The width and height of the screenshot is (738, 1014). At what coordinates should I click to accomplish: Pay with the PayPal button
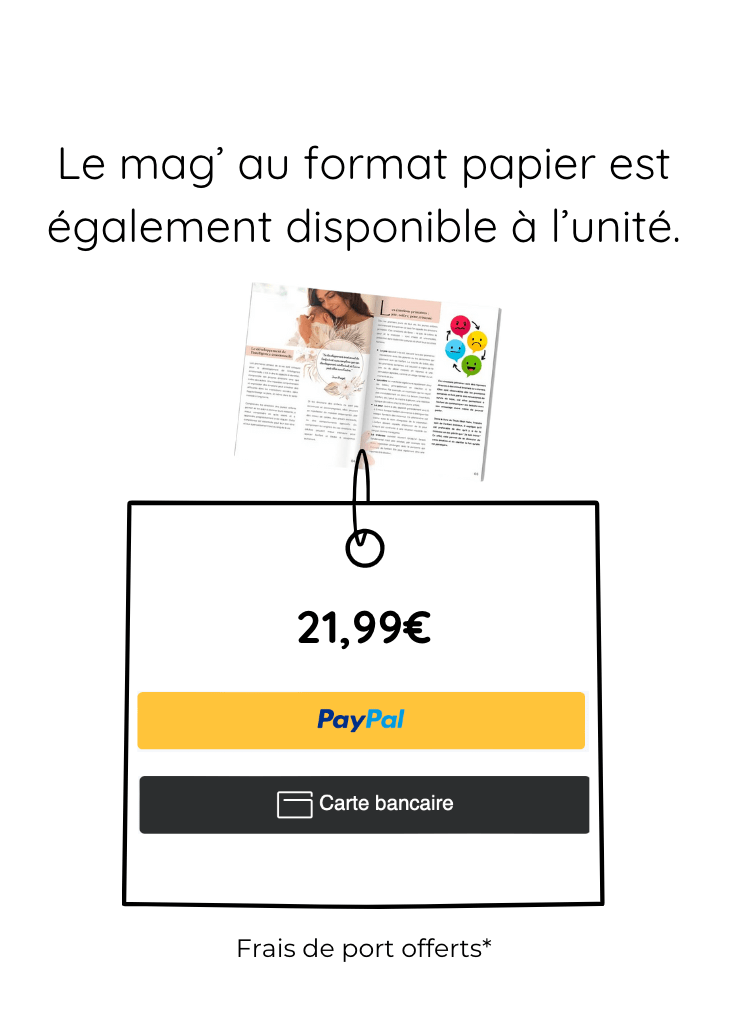(x=361, y=720)
